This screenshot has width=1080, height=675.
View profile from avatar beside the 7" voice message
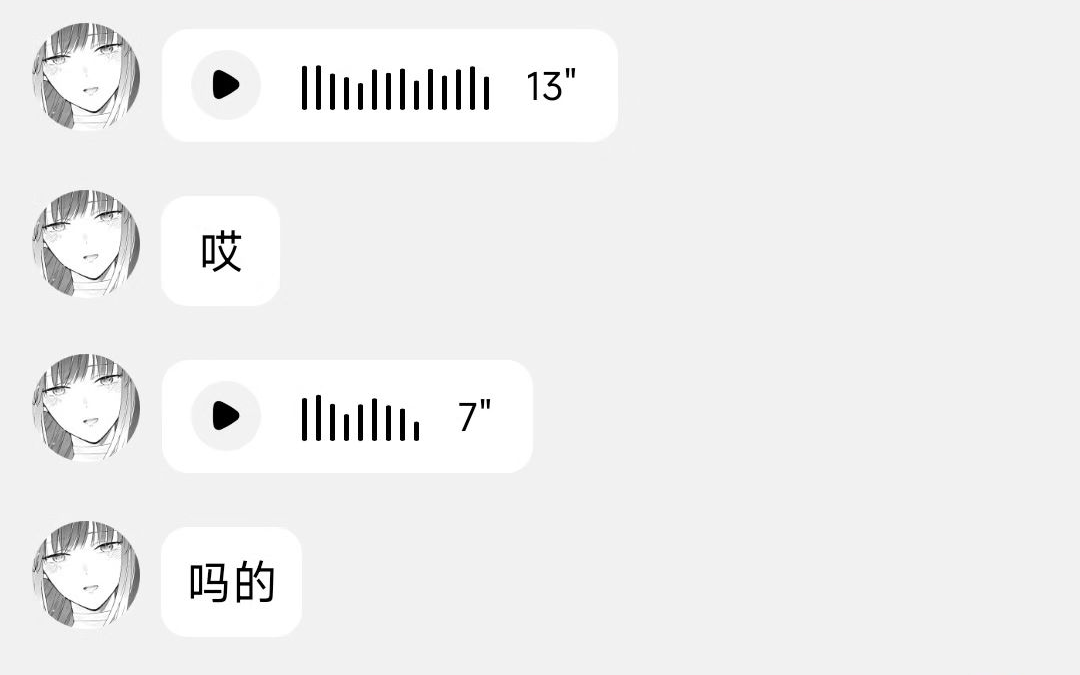point(86,408)
